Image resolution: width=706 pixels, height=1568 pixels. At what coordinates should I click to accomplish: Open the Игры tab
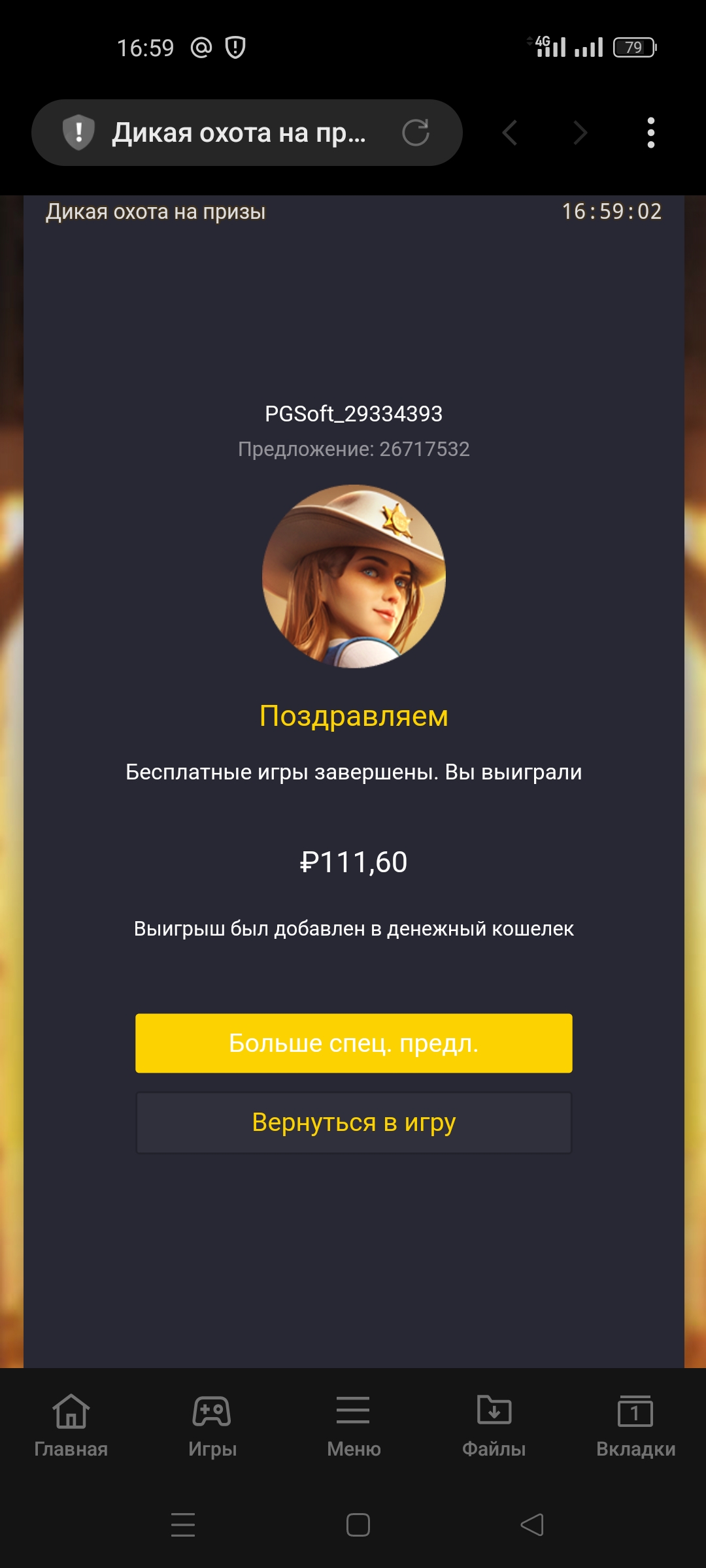pyautogui.click(x=212, y=1426)
